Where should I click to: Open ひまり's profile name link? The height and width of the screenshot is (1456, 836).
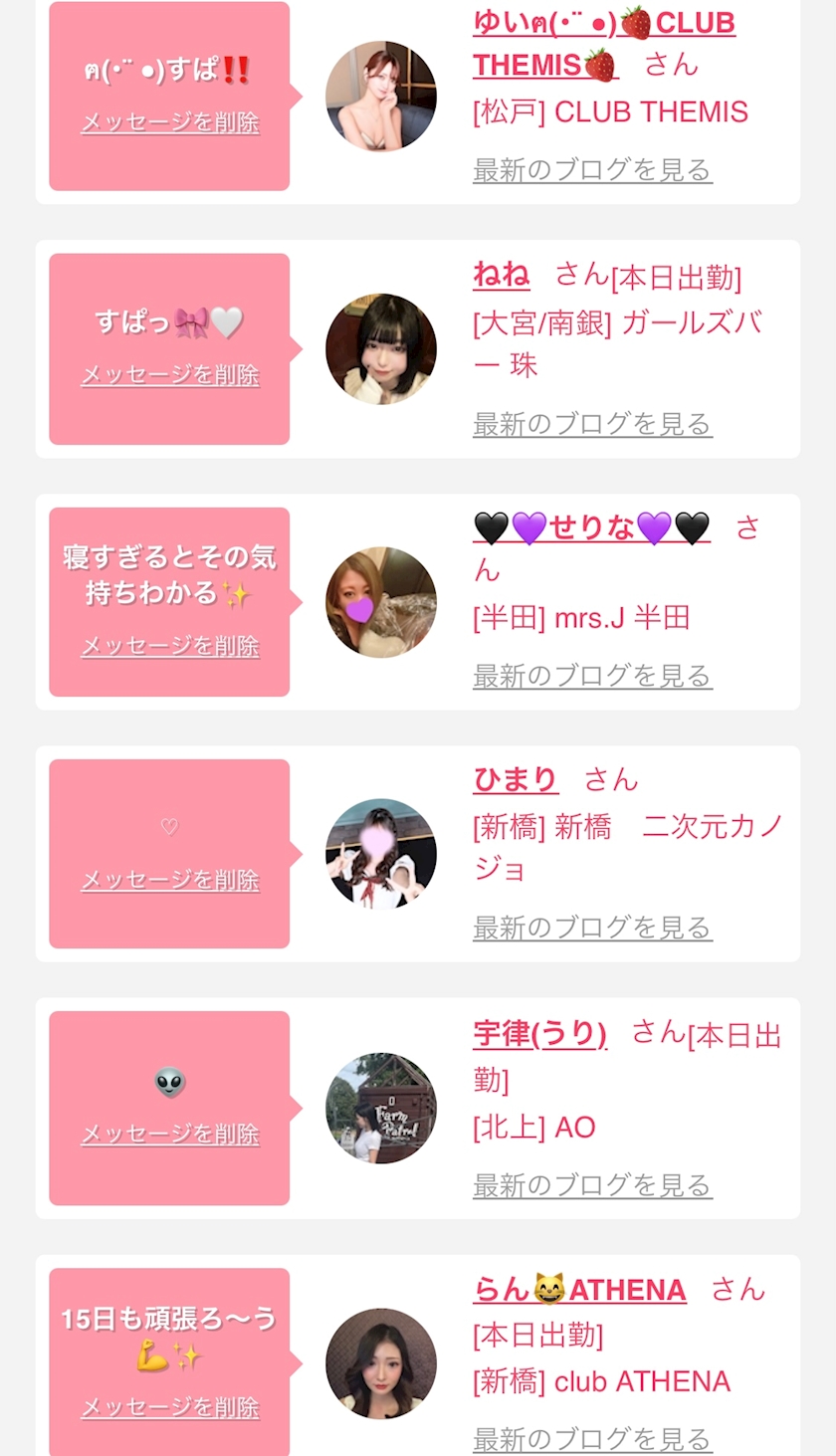(x=516, y=778)
